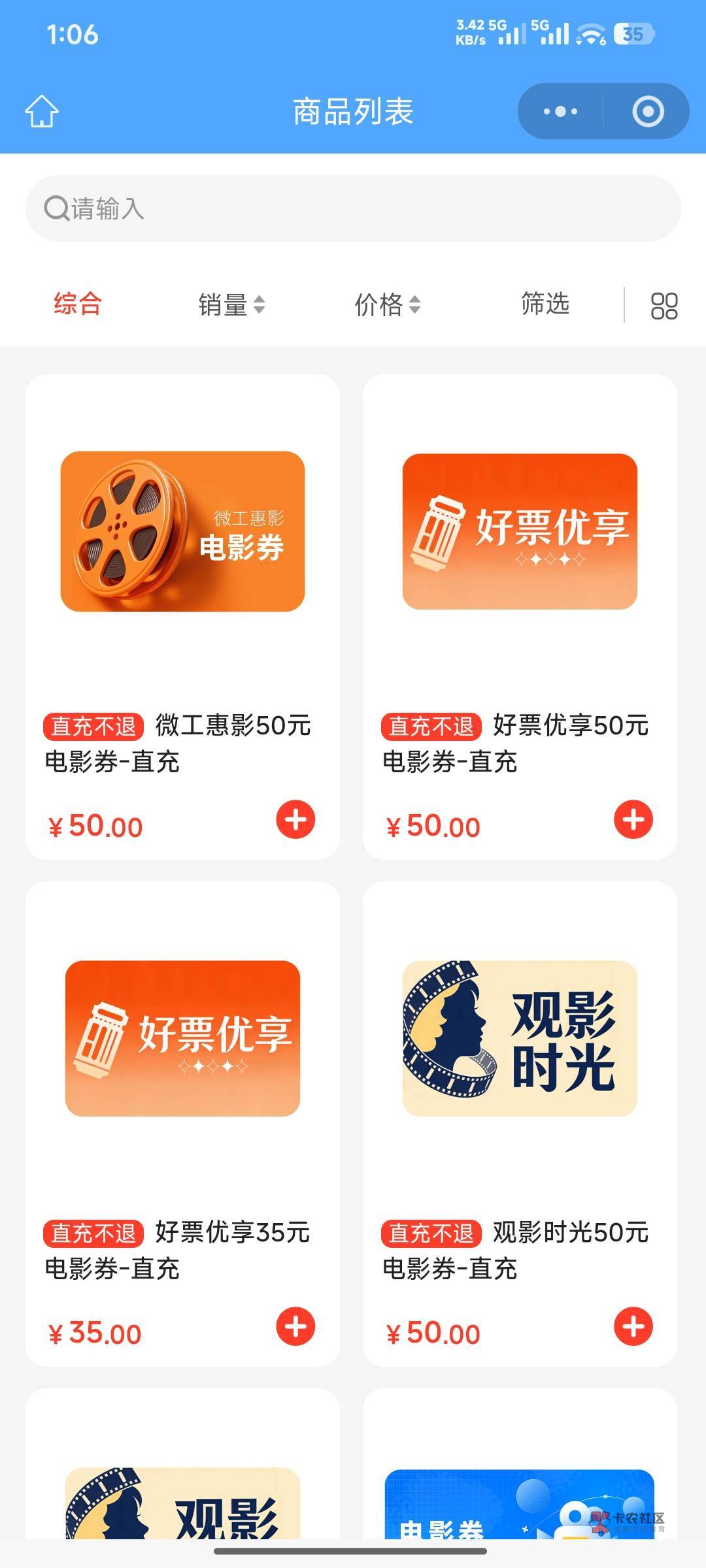The image size is (706, 1568).
Task: Open the 筛选 filter options
Action: [545, 304]
